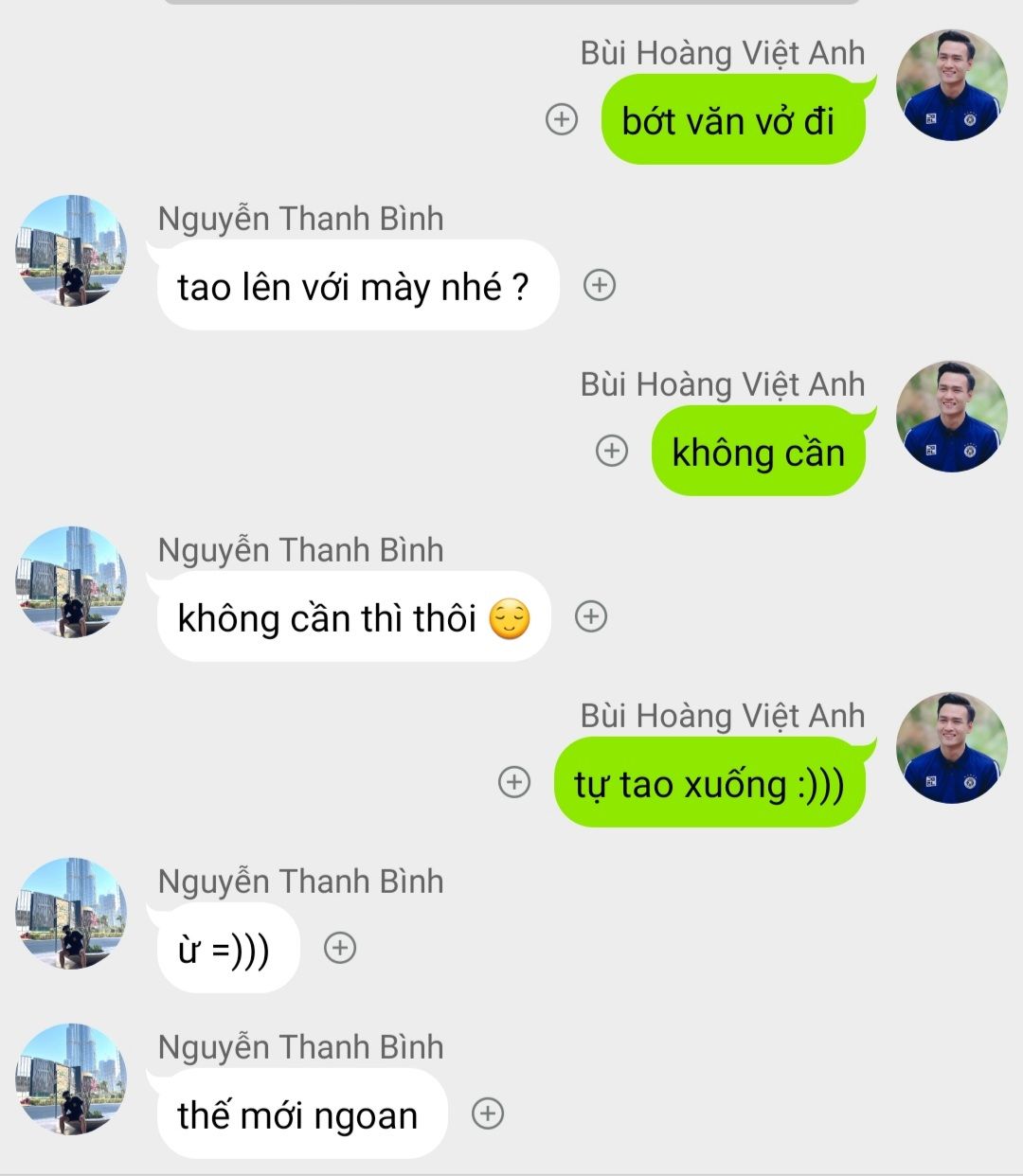The width and height of the screenshot is (1023, 1176).
Task: Tap plus icon next to "thế mới ngoan"
Action: click(x=488, y=1114)
